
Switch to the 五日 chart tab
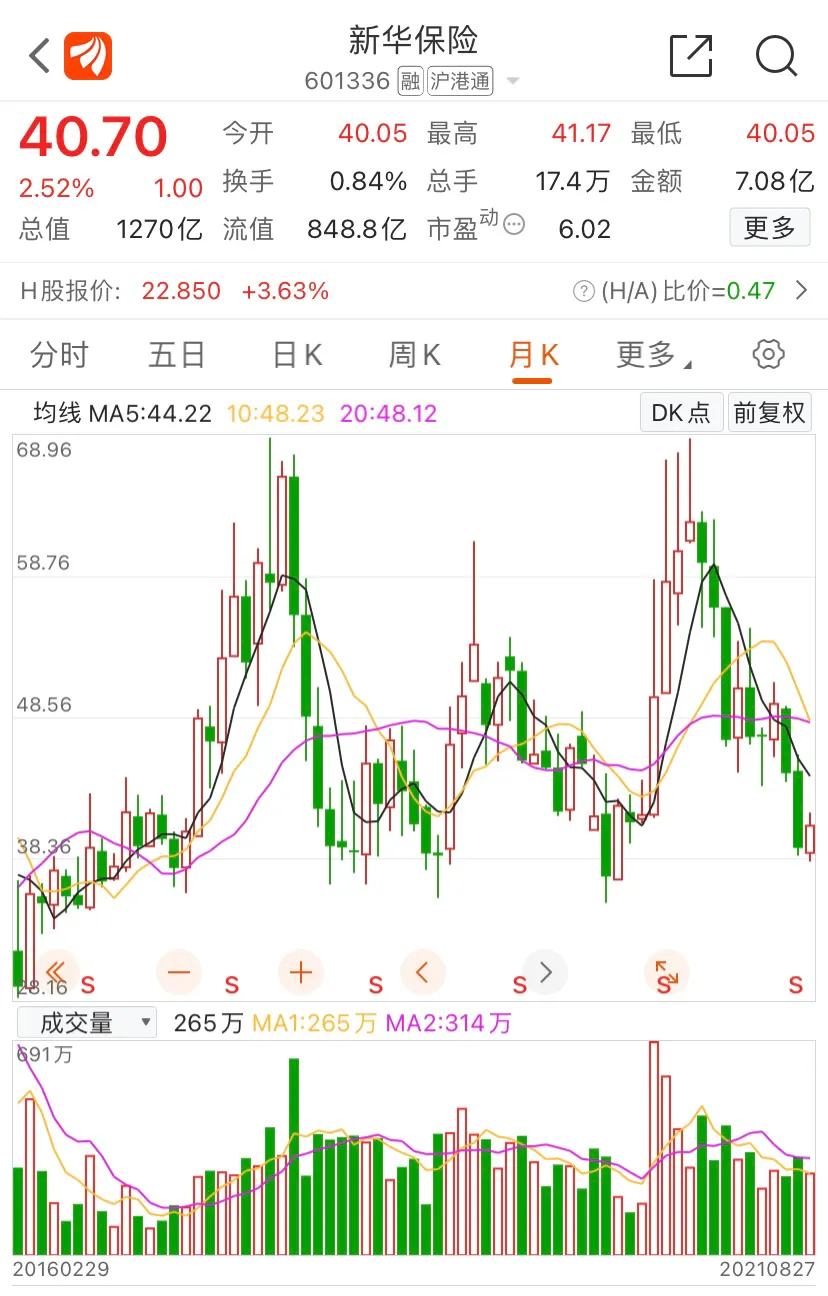(x=177, y=355)
